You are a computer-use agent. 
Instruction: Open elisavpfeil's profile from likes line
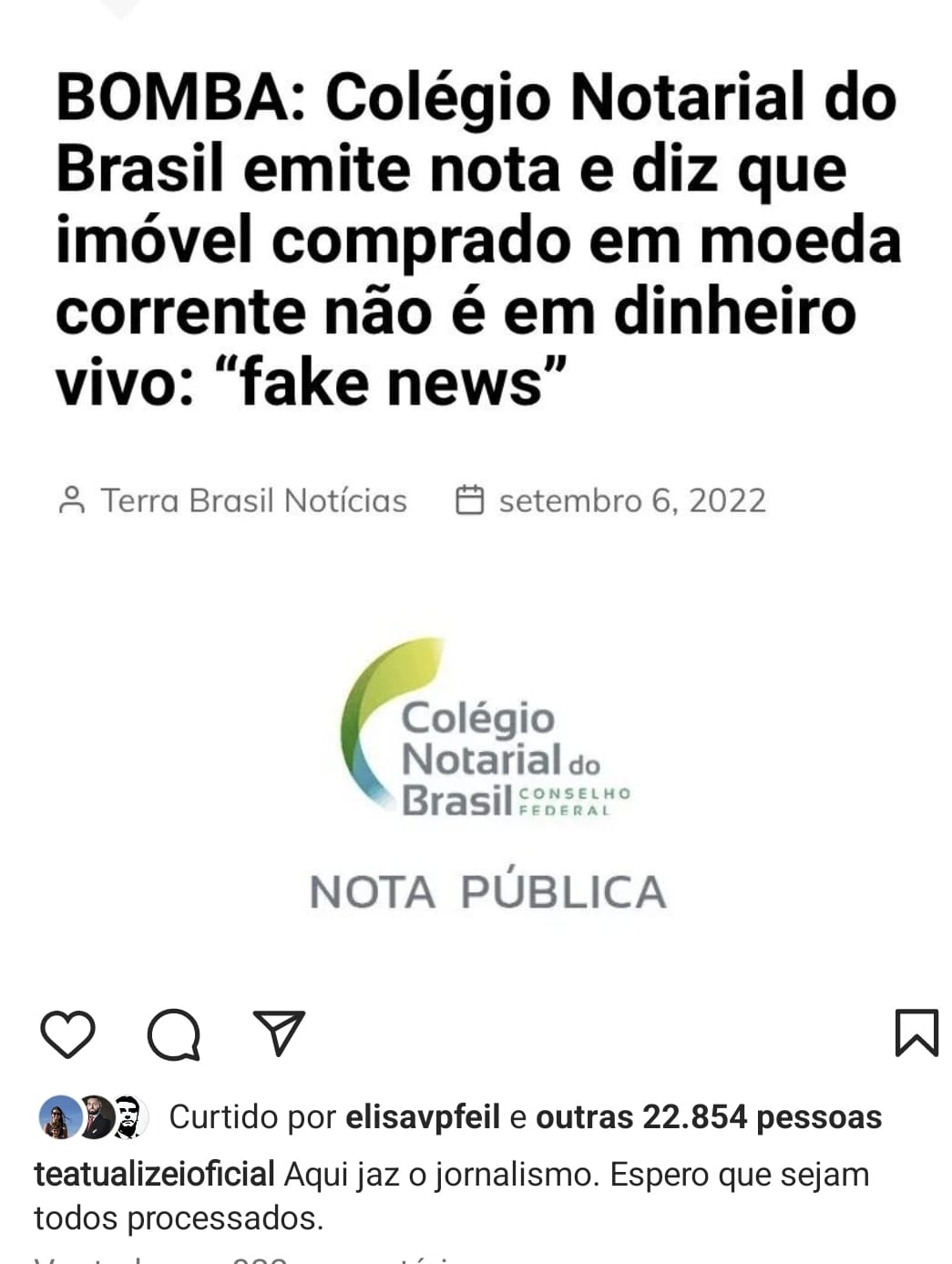click(422, 1117)
